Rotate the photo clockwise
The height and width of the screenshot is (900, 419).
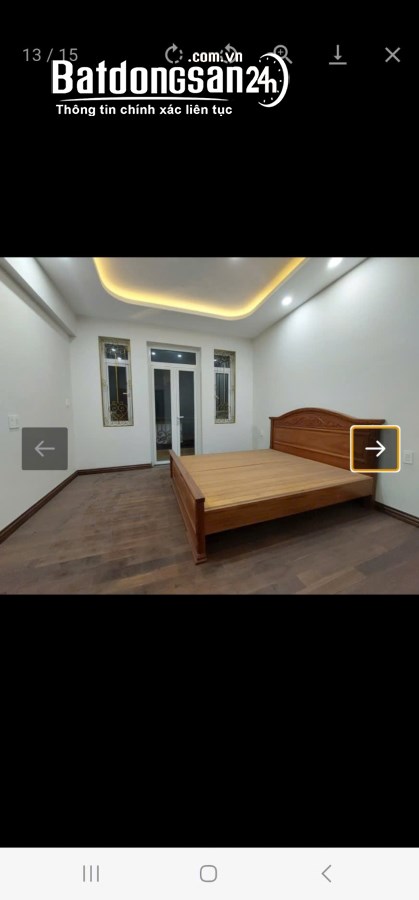tap(174, 55)
